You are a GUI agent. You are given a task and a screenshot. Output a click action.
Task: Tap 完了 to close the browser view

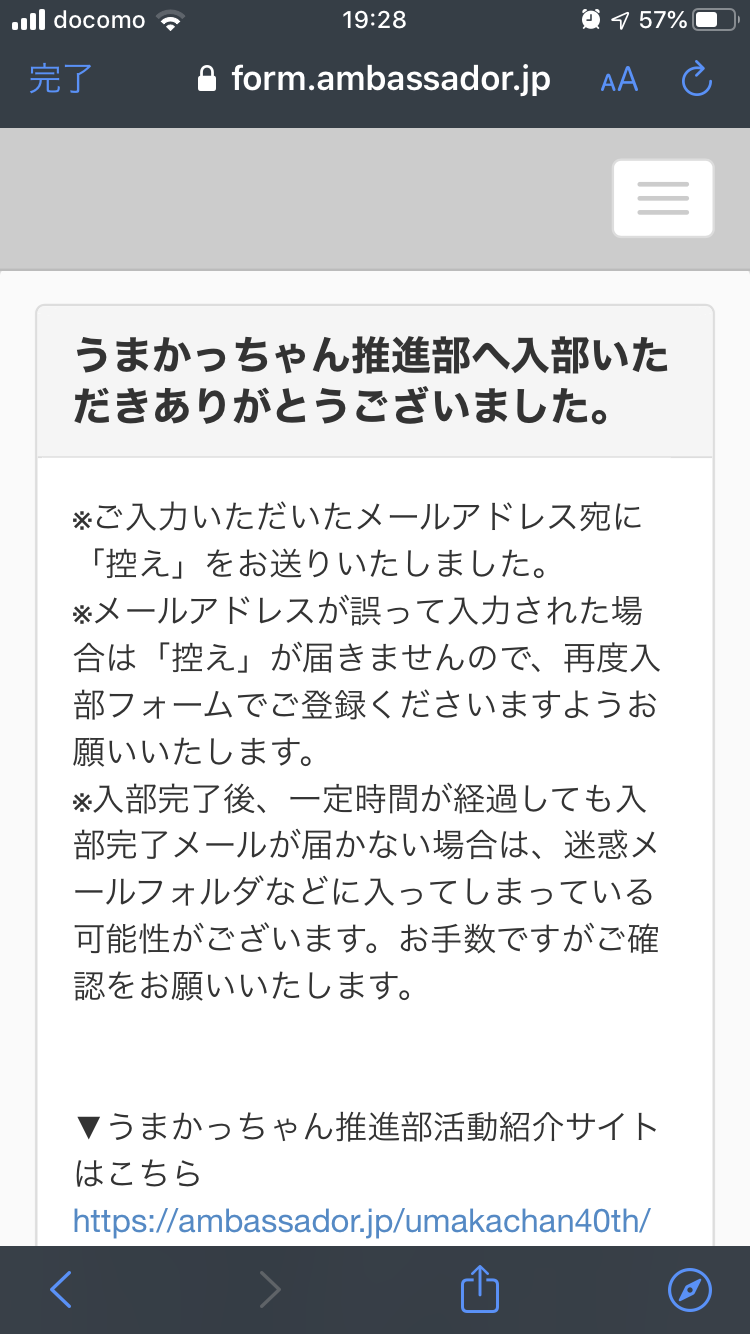pyautogui.click(x=61, y=79)
